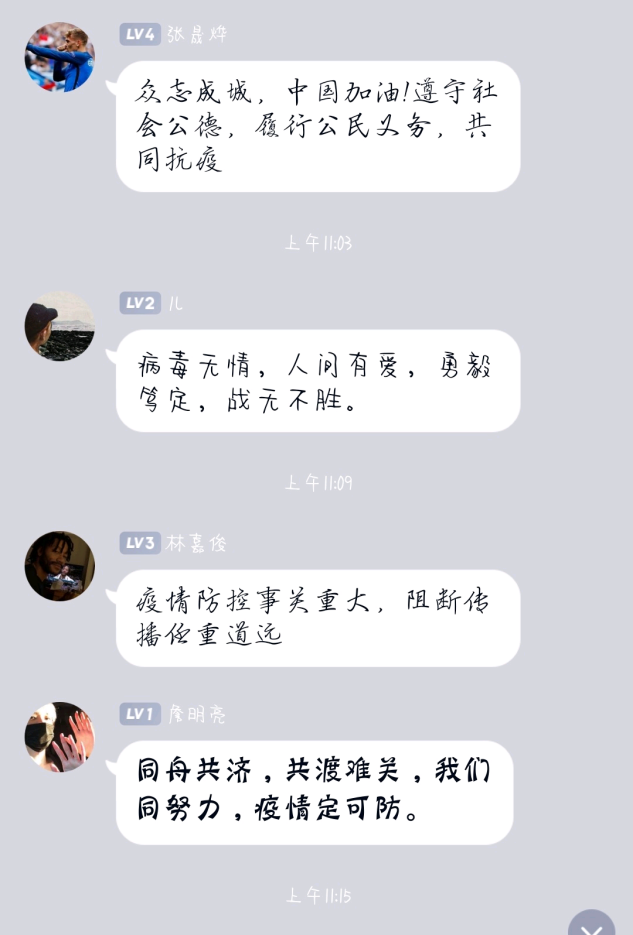Open 张晨烨's profile avatar
The height and width of the screenshot is (935, 633).
click(x=59, y=57)
